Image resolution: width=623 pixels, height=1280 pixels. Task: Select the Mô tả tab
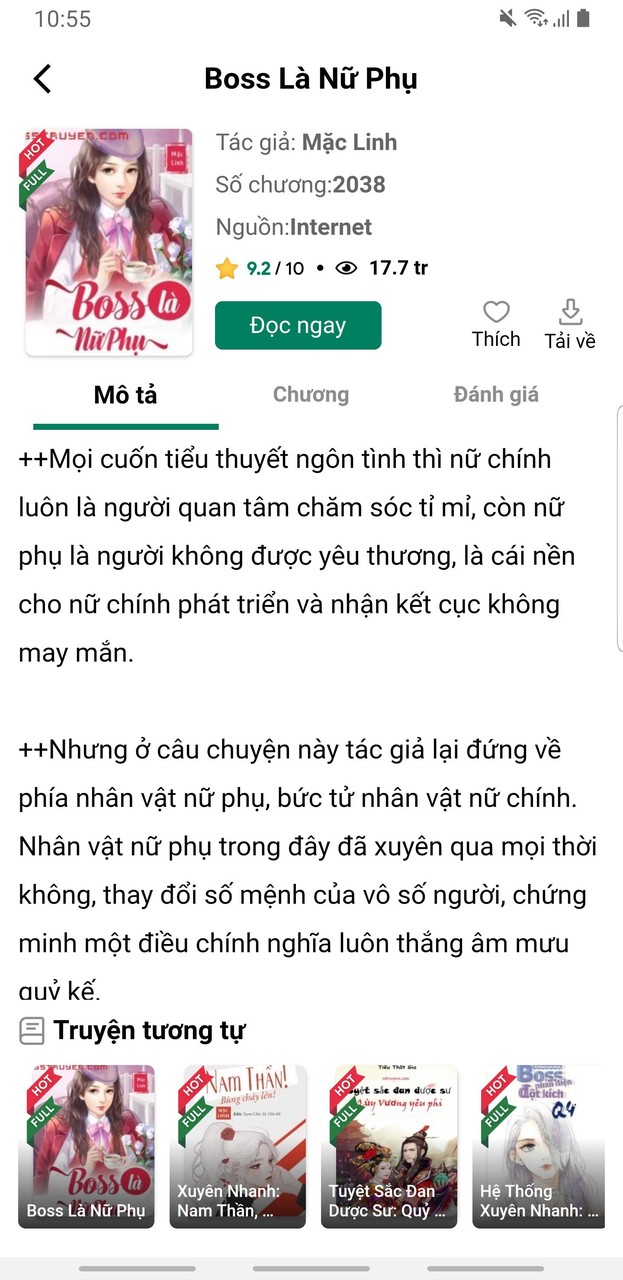(x=125, y=394)
